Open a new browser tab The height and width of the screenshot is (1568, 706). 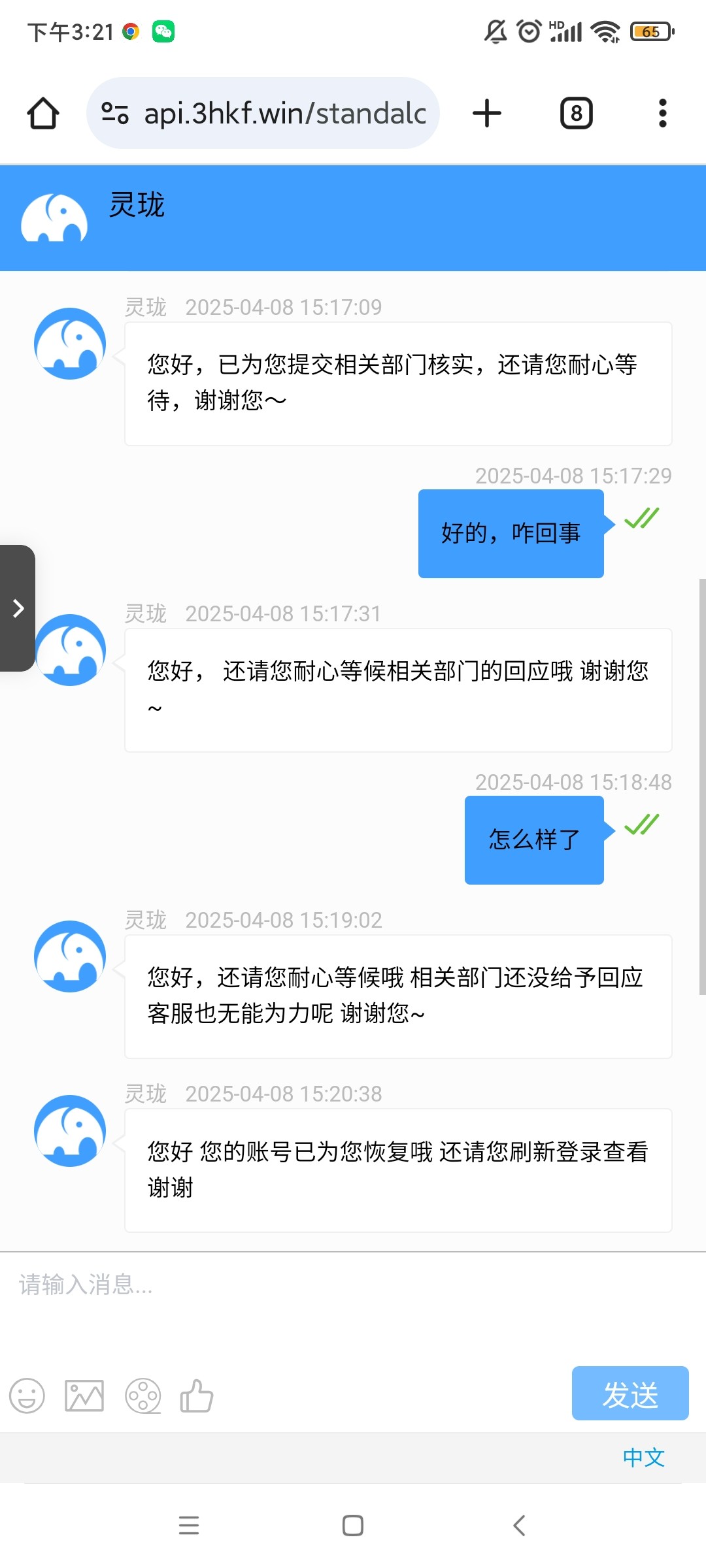point(487,113)
